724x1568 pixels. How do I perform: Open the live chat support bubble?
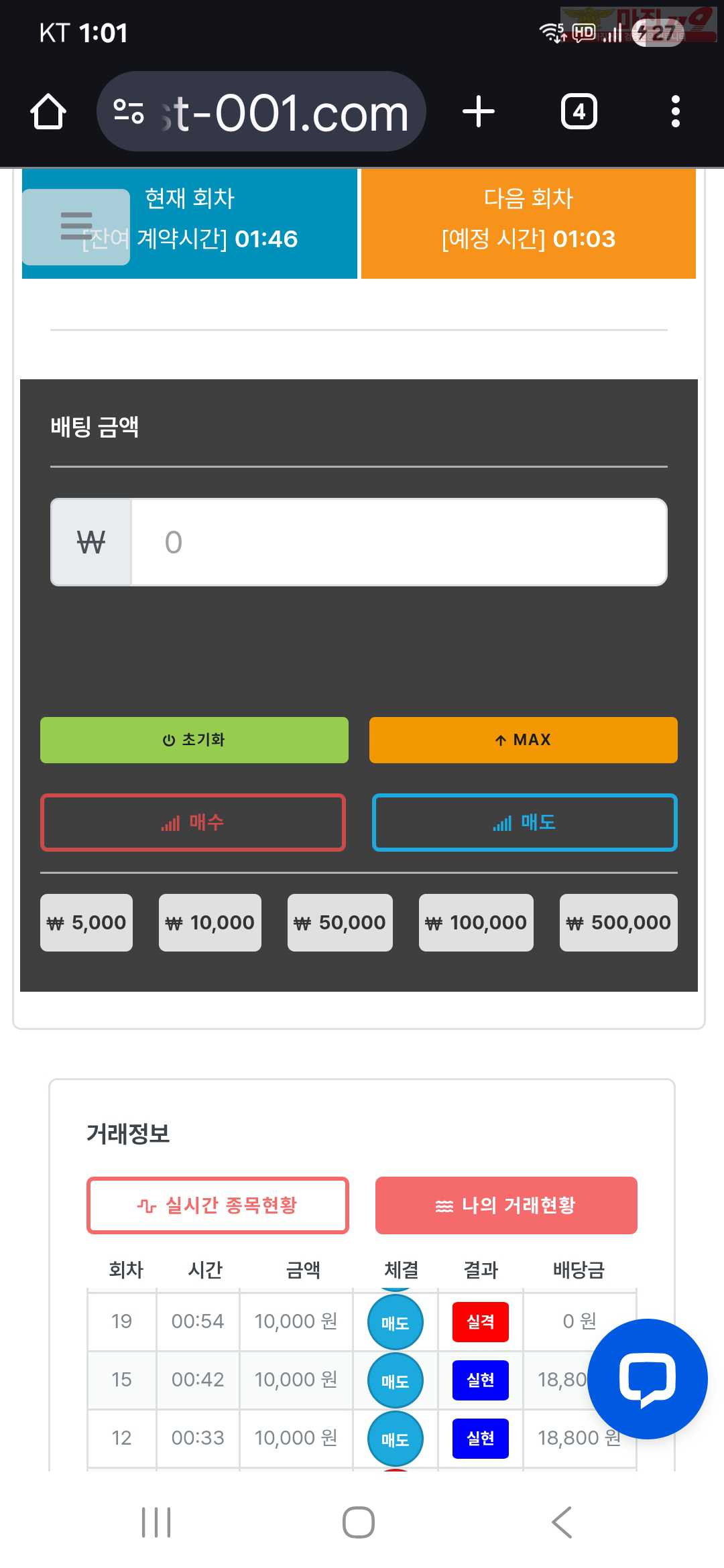pyautogui.click(x=647, y=1379)
